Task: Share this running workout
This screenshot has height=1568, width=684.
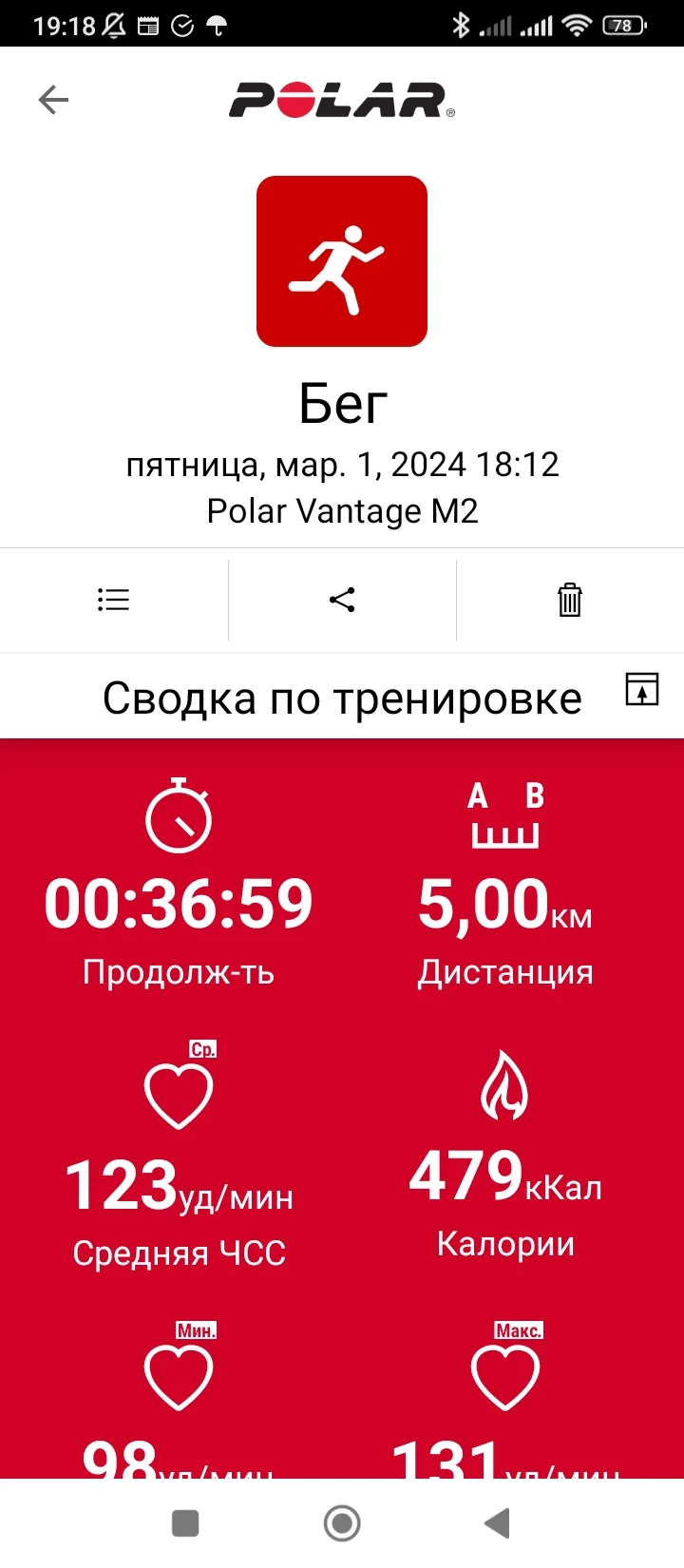Action: click(x=342, y=600)
